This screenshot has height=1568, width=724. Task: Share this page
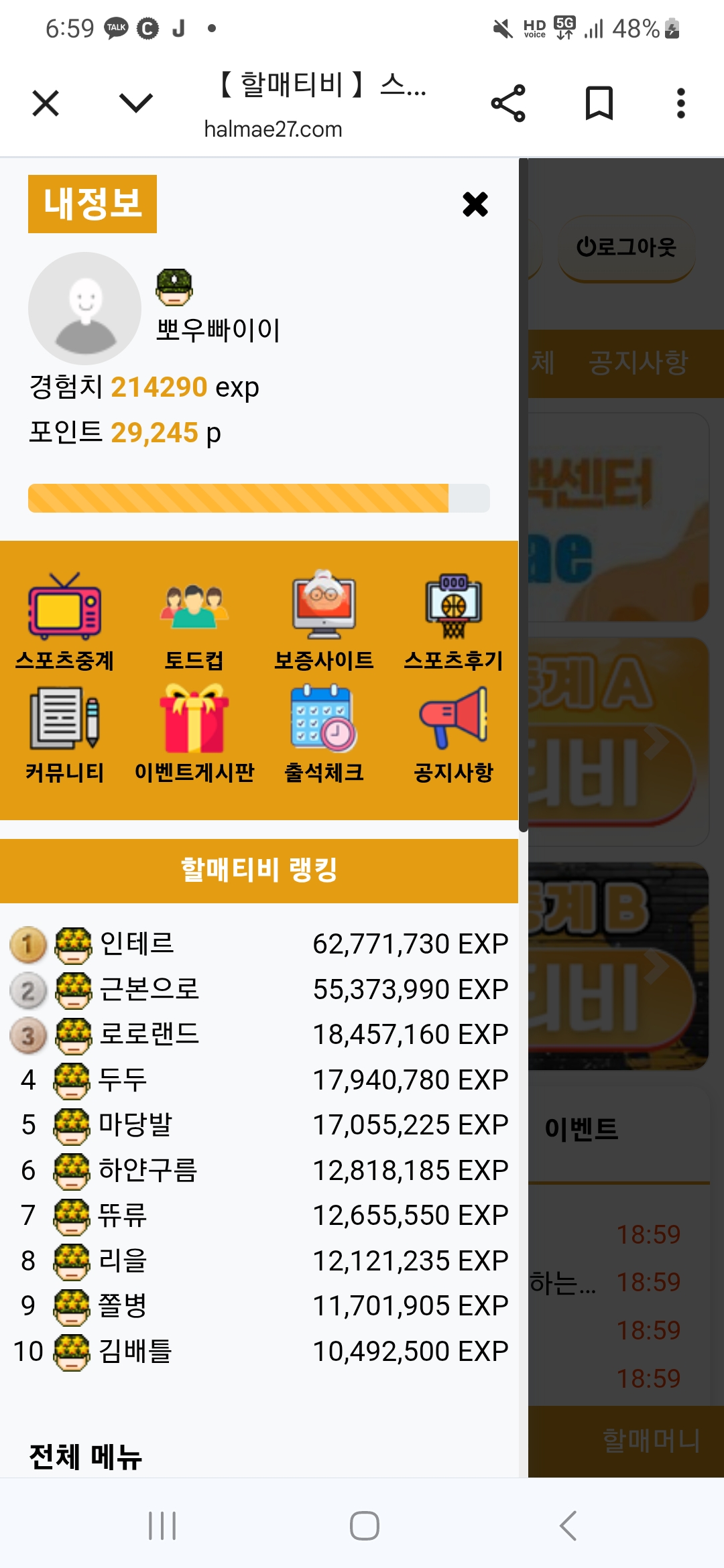click(x=508, y=104)
